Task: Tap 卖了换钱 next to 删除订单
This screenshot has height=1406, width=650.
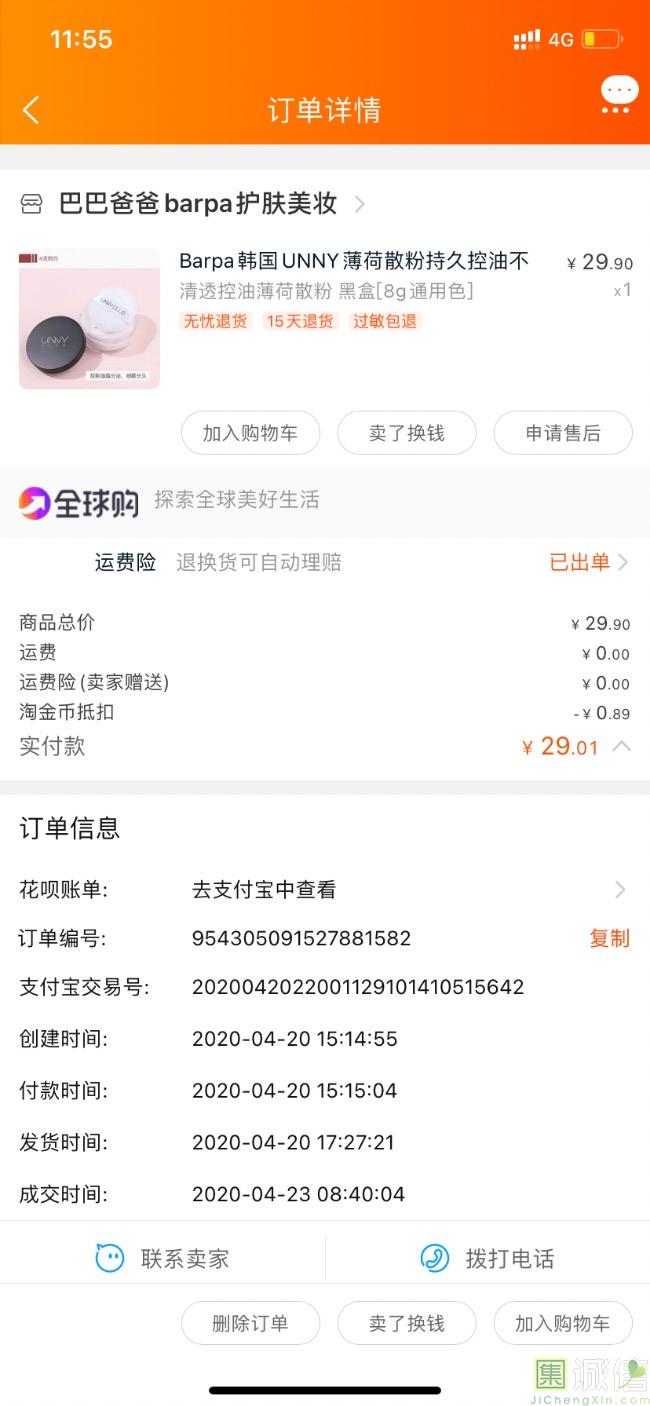Action: click(406, 1323)
